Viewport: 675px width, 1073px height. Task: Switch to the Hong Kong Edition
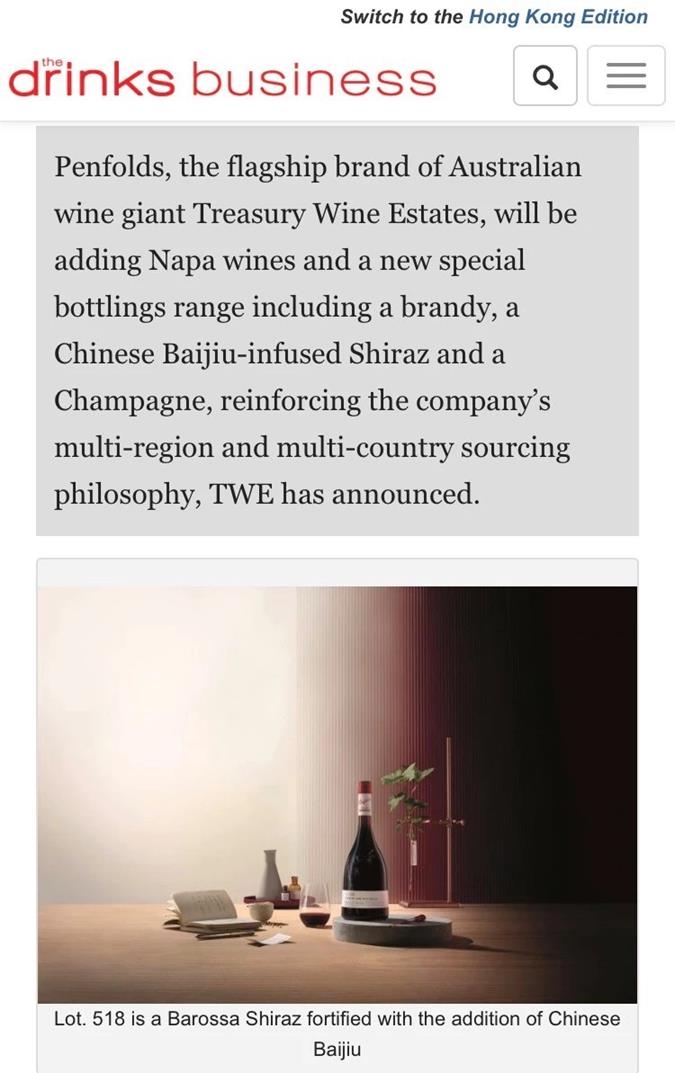558,17
